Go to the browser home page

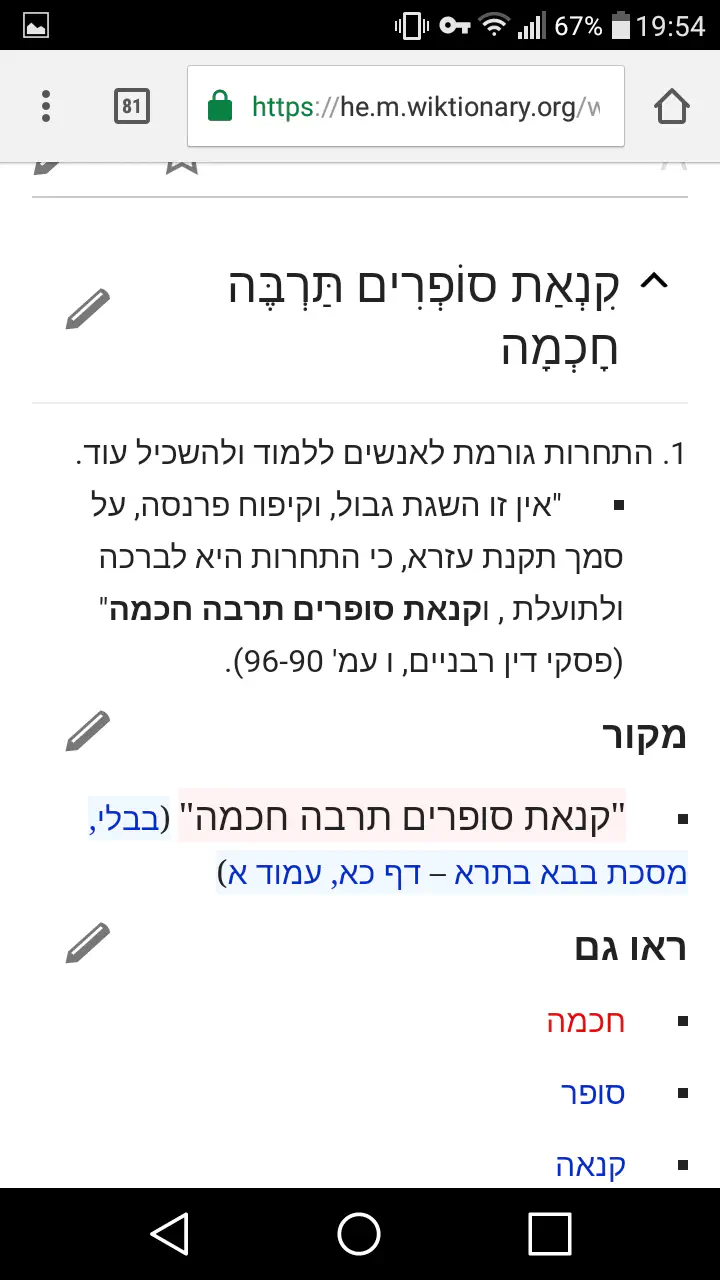[672, 106]
